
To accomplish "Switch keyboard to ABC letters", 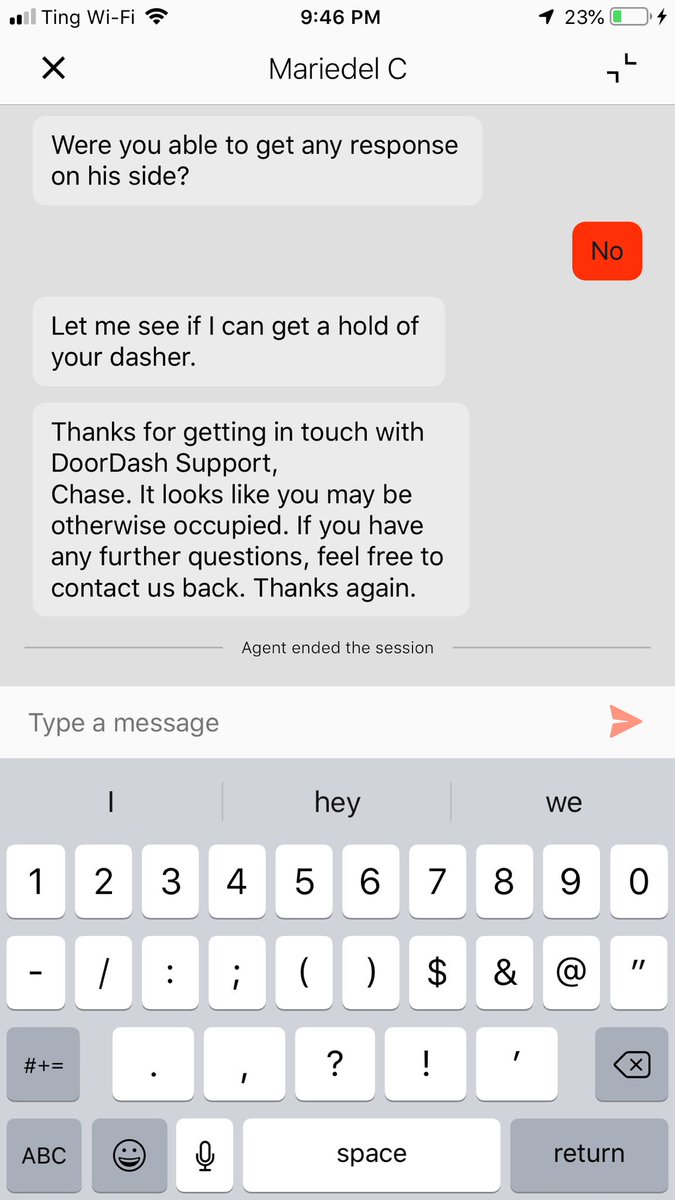I will (44, 1154).
